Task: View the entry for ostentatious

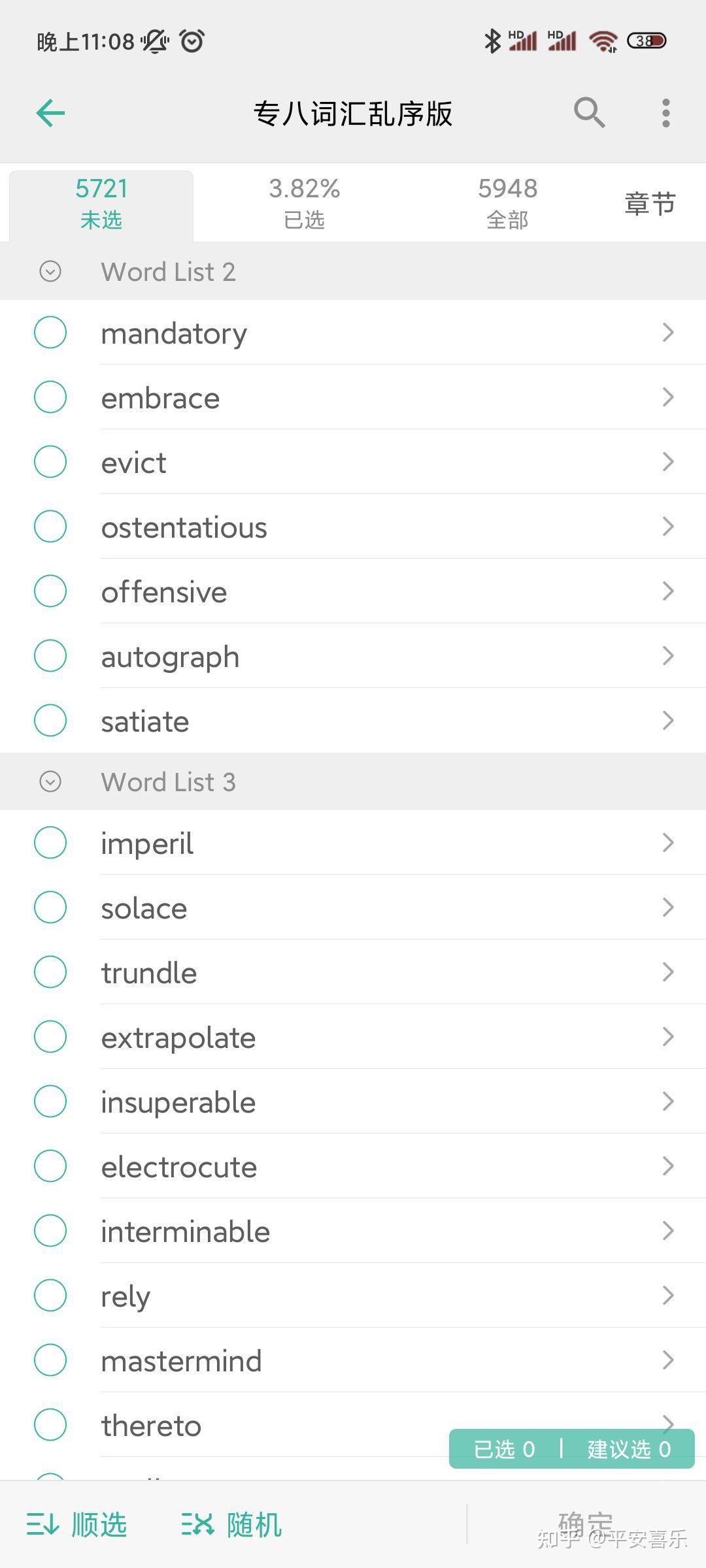Action: point(667,527)
